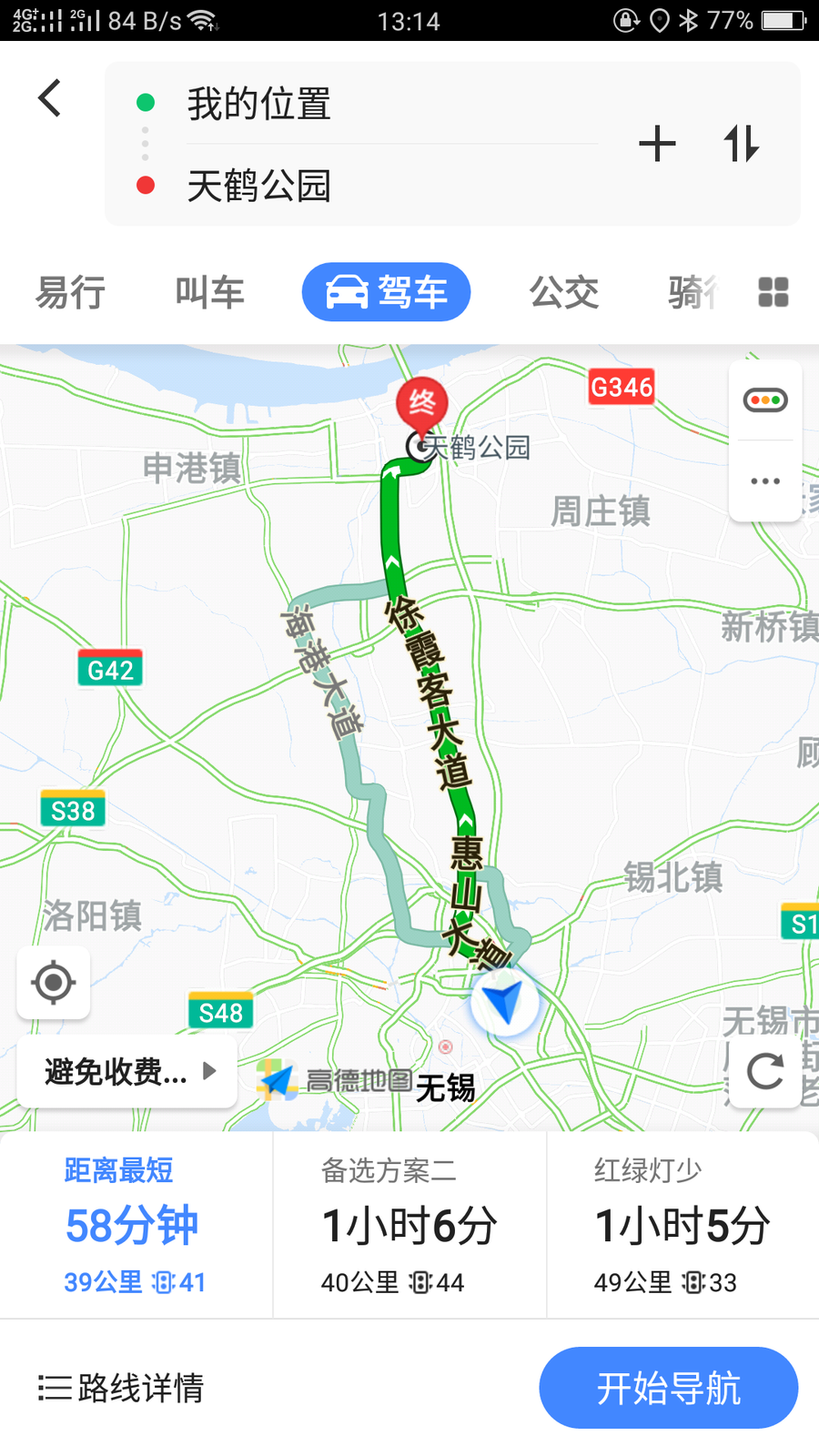Switch to the 骑行 cycling tab

coord(693,292)
